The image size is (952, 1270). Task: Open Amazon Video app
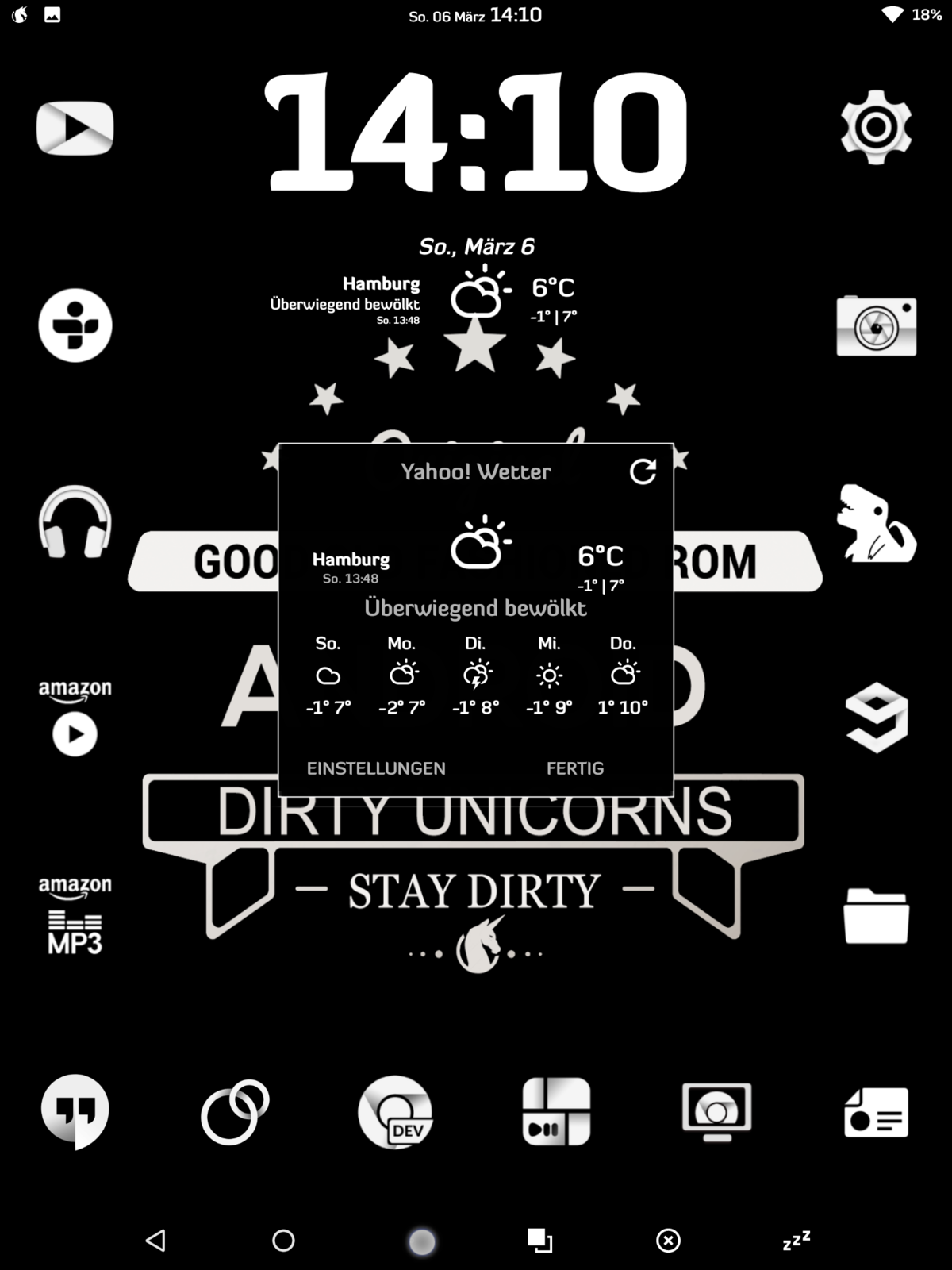click(x=75, y=718)
